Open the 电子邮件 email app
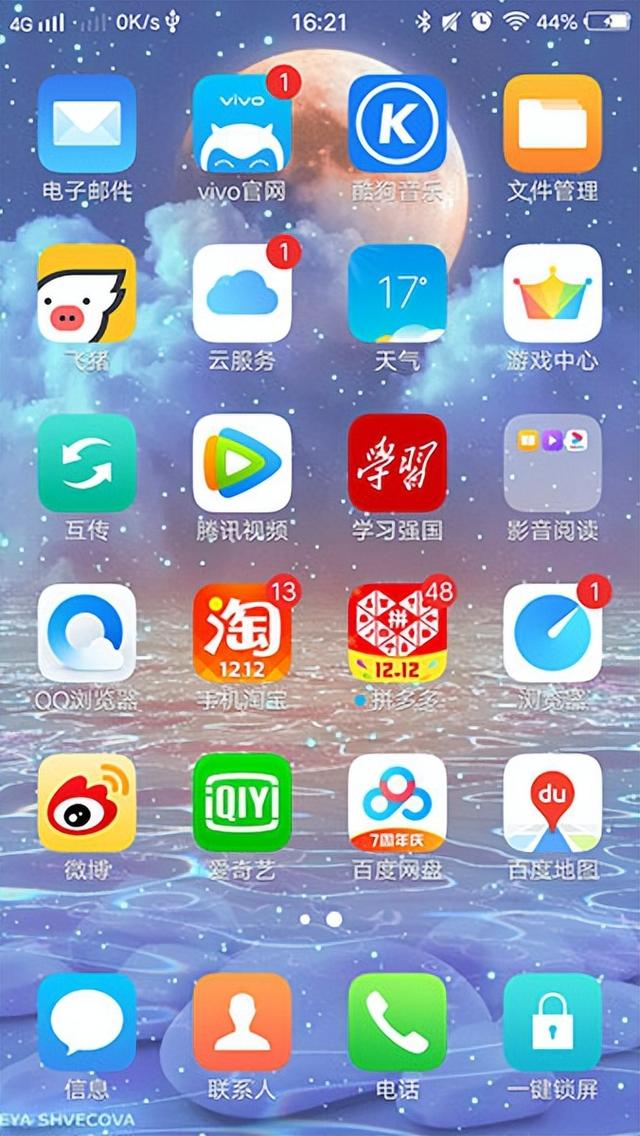Screen dimensions: 640x1136 [x=87, y=124]
